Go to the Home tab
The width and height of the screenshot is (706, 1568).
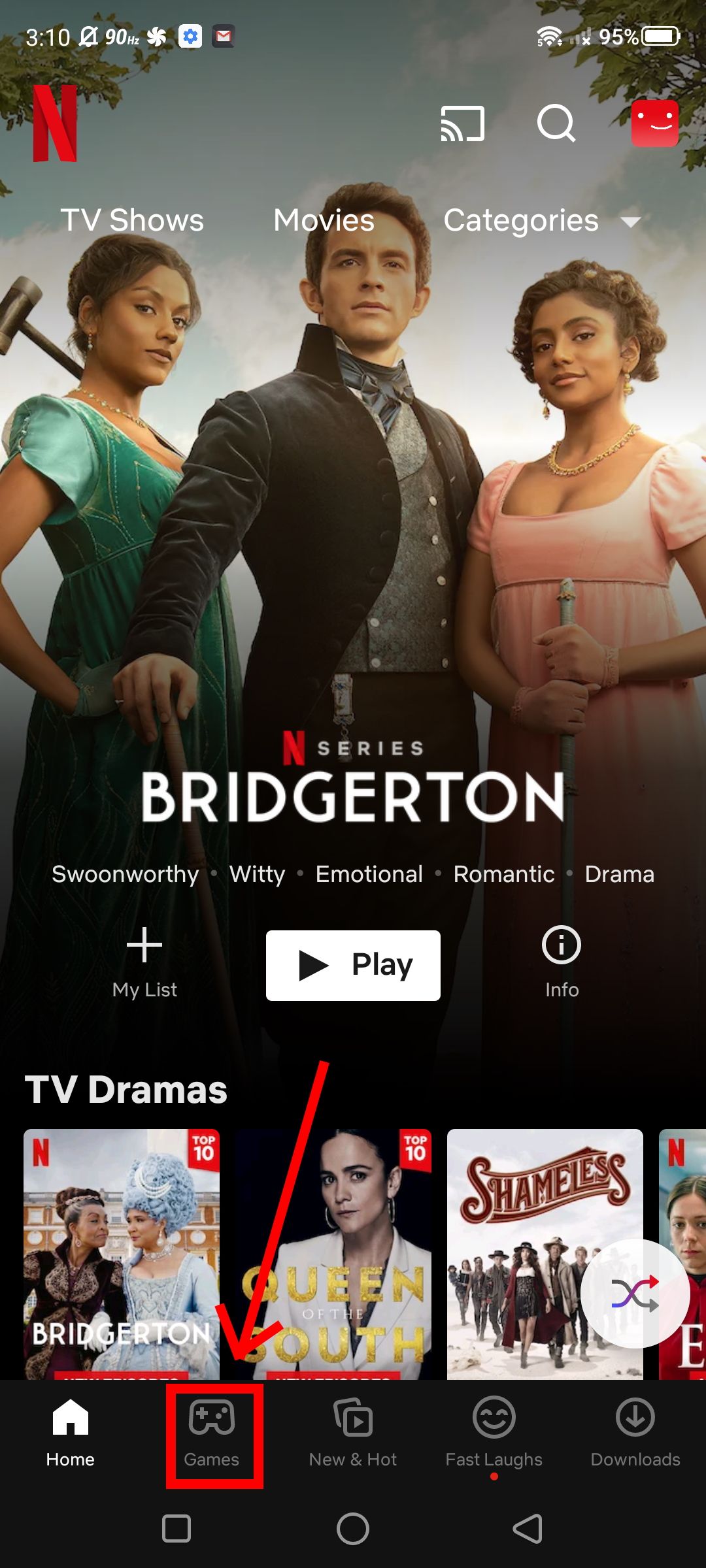point(71,1433)
